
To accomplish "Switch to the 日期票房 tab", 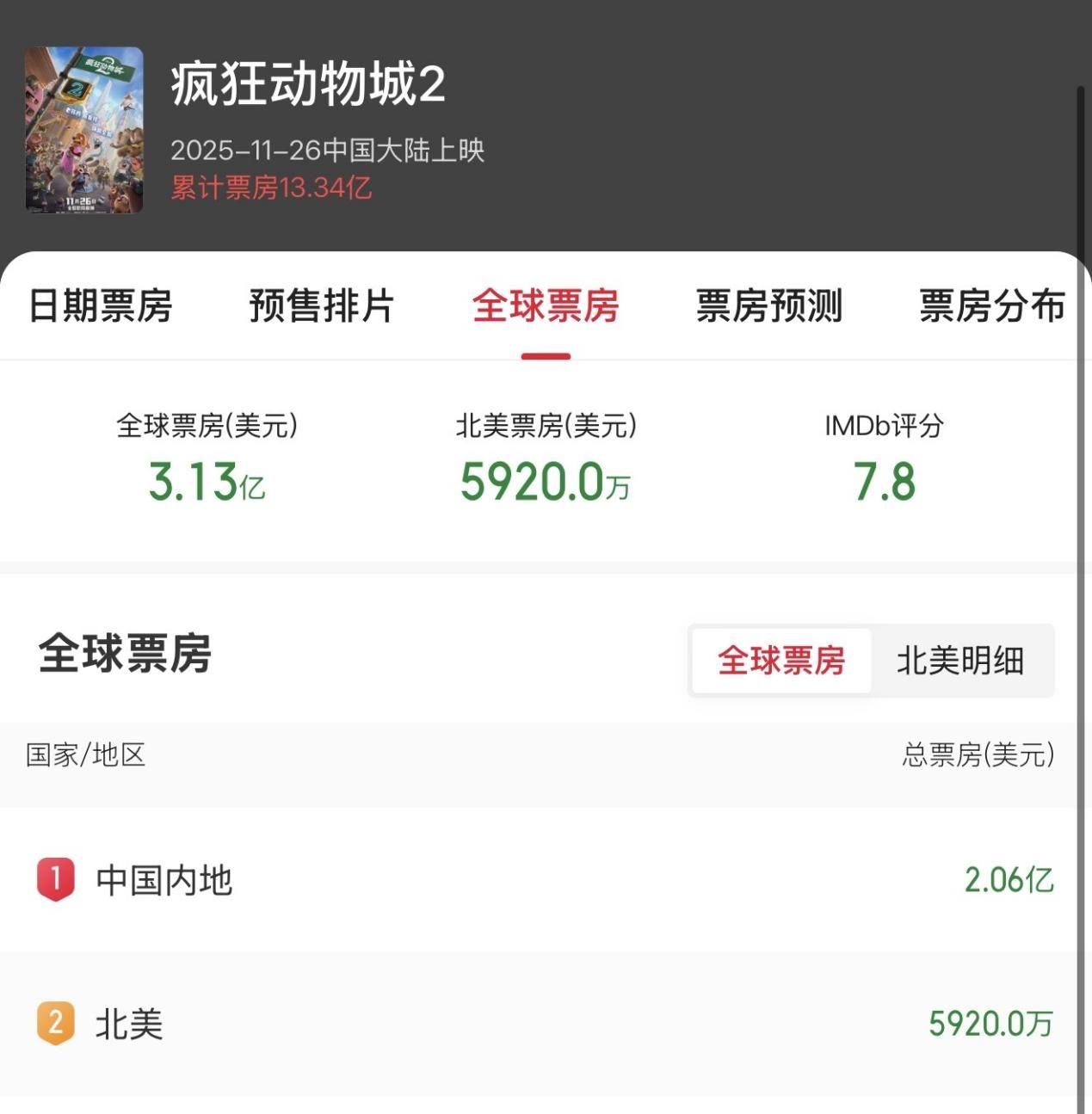I will coord(101,306).
